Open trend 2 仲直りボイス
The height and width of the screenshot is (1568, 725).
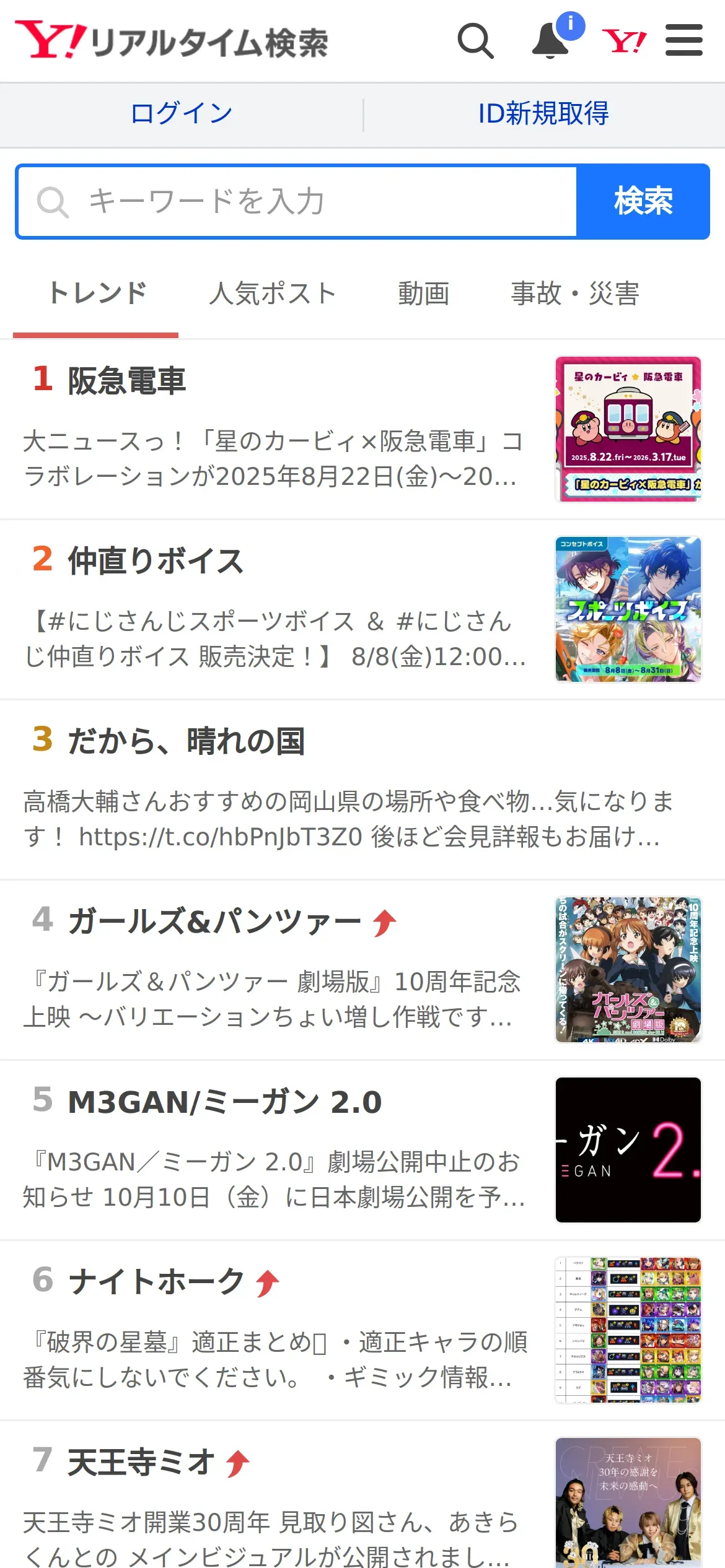362,609
